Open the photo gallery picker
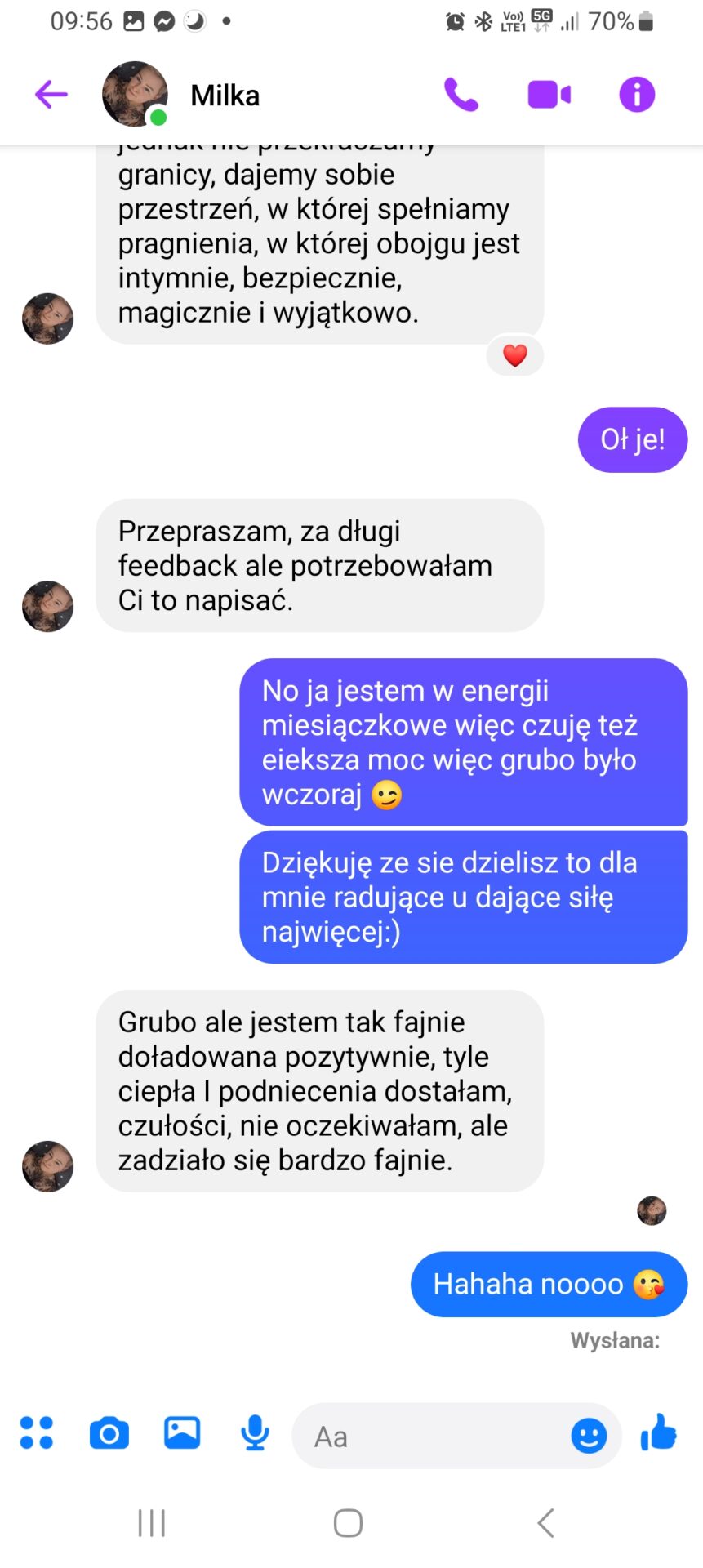 tap(182, 1433)
